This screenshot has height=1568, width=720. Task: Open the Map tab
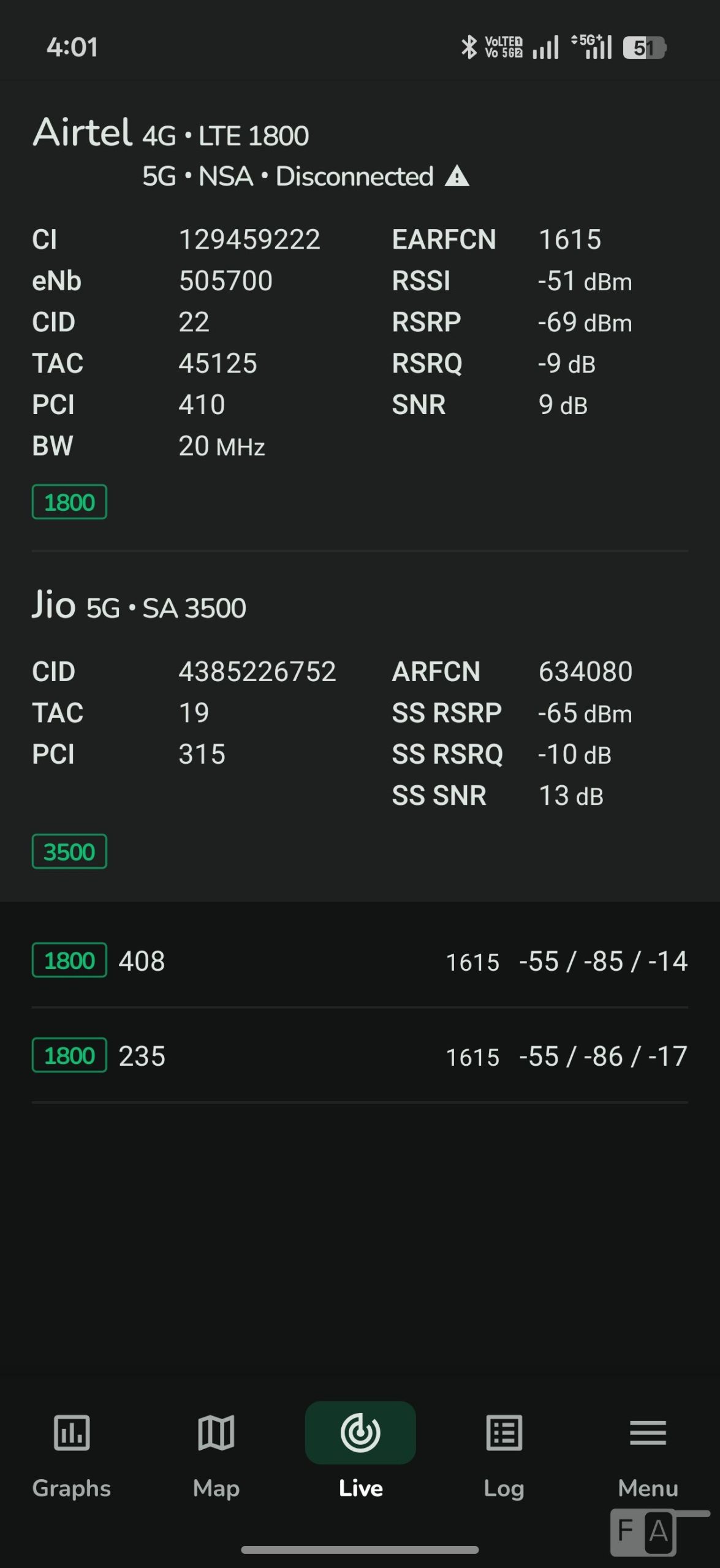pyautogui.click(x=216, y=1452)
